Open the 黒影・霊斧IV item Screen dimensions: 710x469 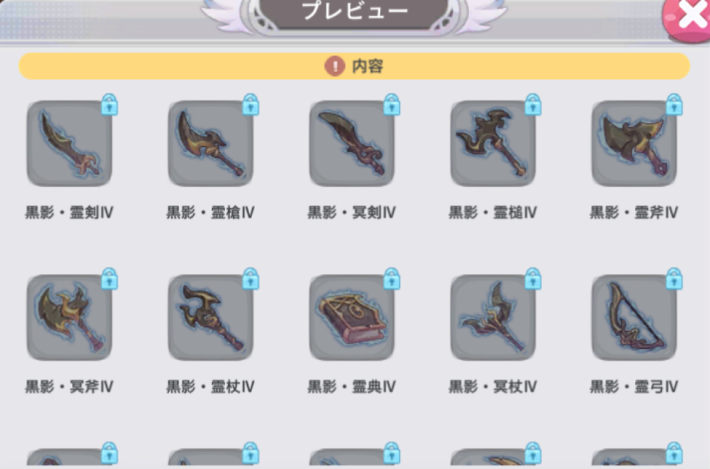coord(633,144)
